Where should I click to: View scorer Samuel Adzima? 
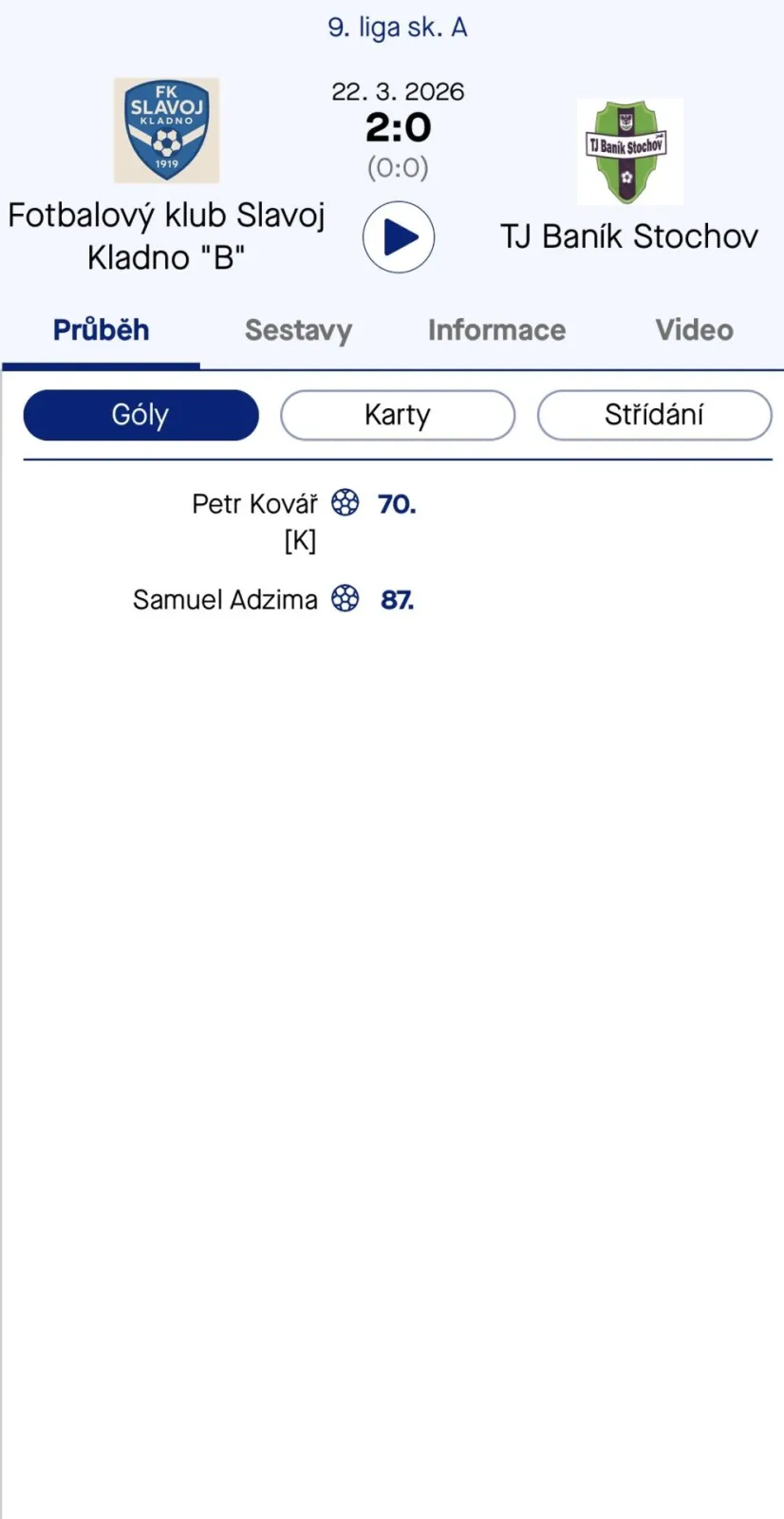pos(225,600)
